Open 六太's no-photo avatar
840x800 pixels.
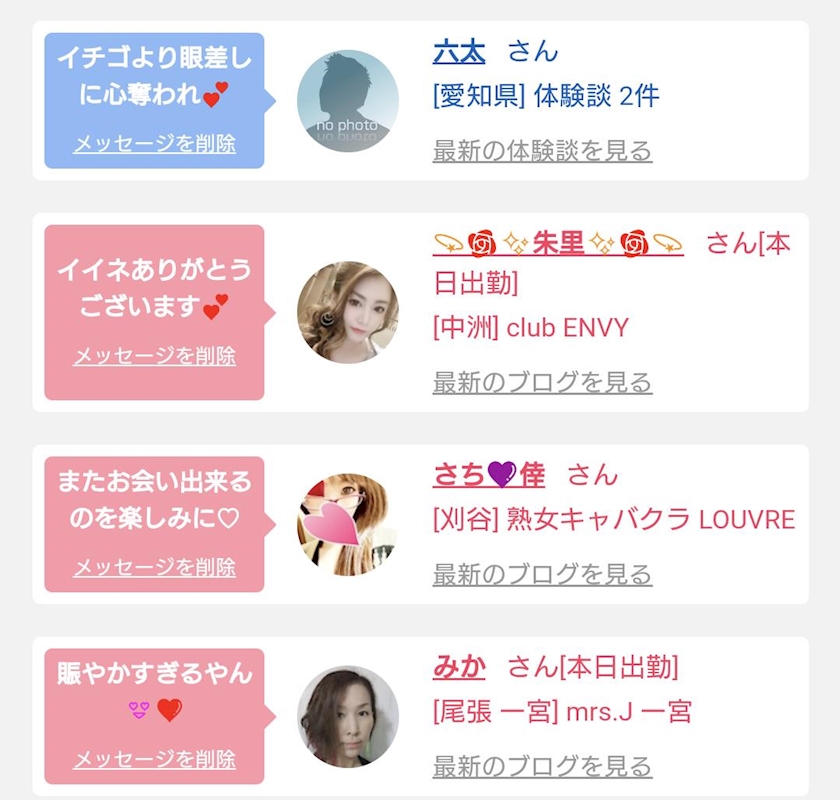point(348,101)
